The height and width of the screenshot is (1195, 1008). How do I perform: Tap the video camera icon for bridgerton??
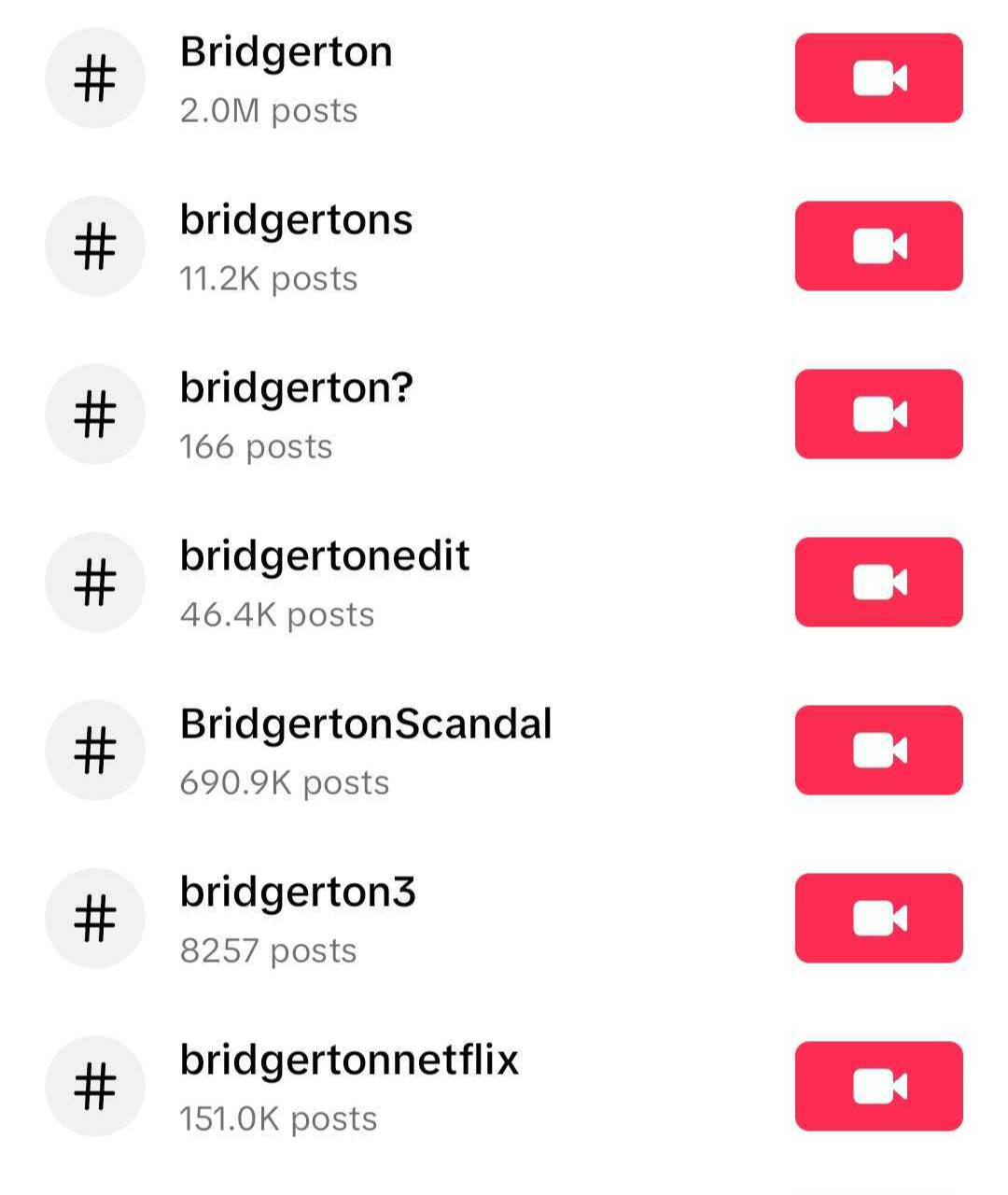click(878, 414)
